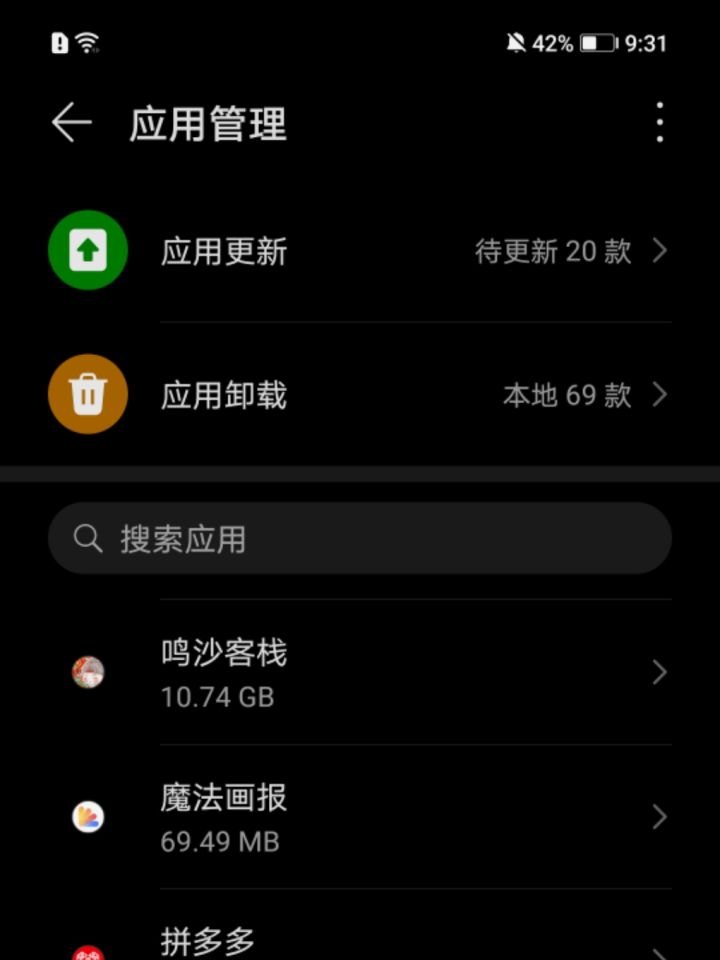This screenshot has width=720, height=960.
Task: Tap the magnifier icon in the search bar
Action: tap(87, 538)
